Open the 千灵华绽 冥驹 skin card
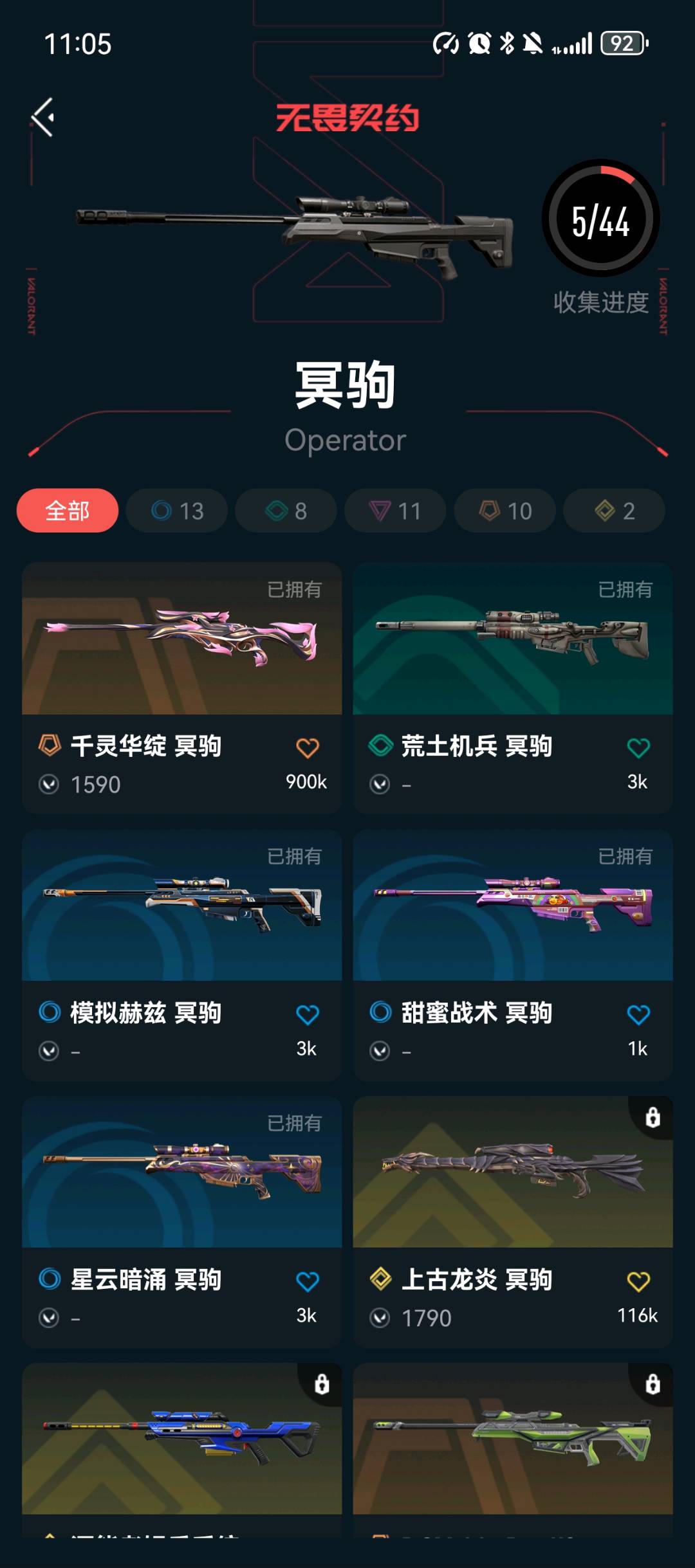 pyautogui.click(x=181, y=643)
